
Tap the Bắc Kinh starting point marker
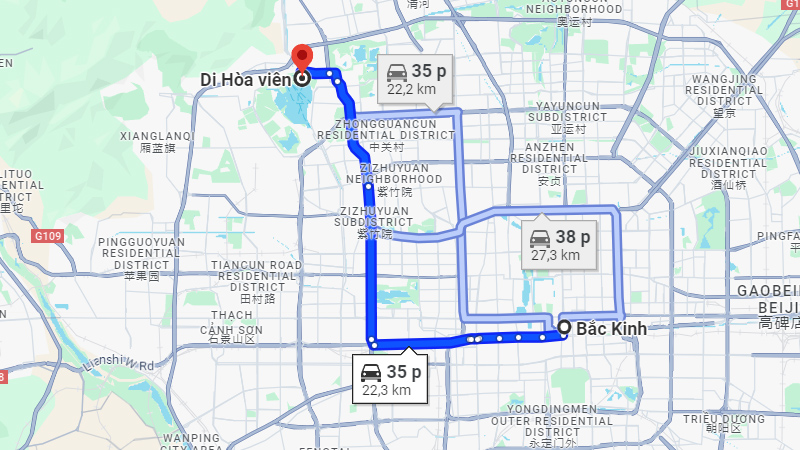[565, 328]
